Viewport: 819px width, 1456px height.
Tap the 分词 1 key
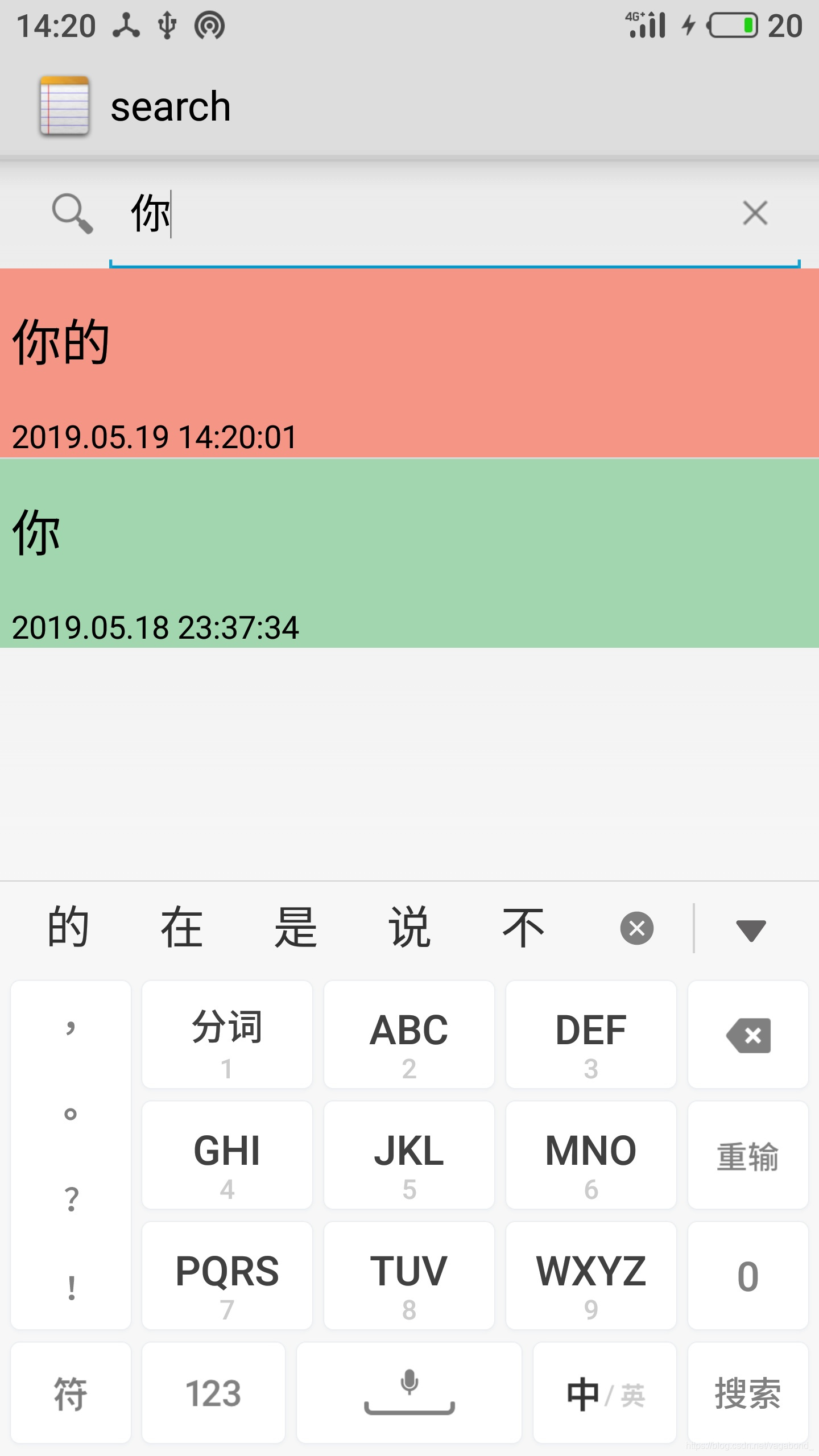point(227,1035)
